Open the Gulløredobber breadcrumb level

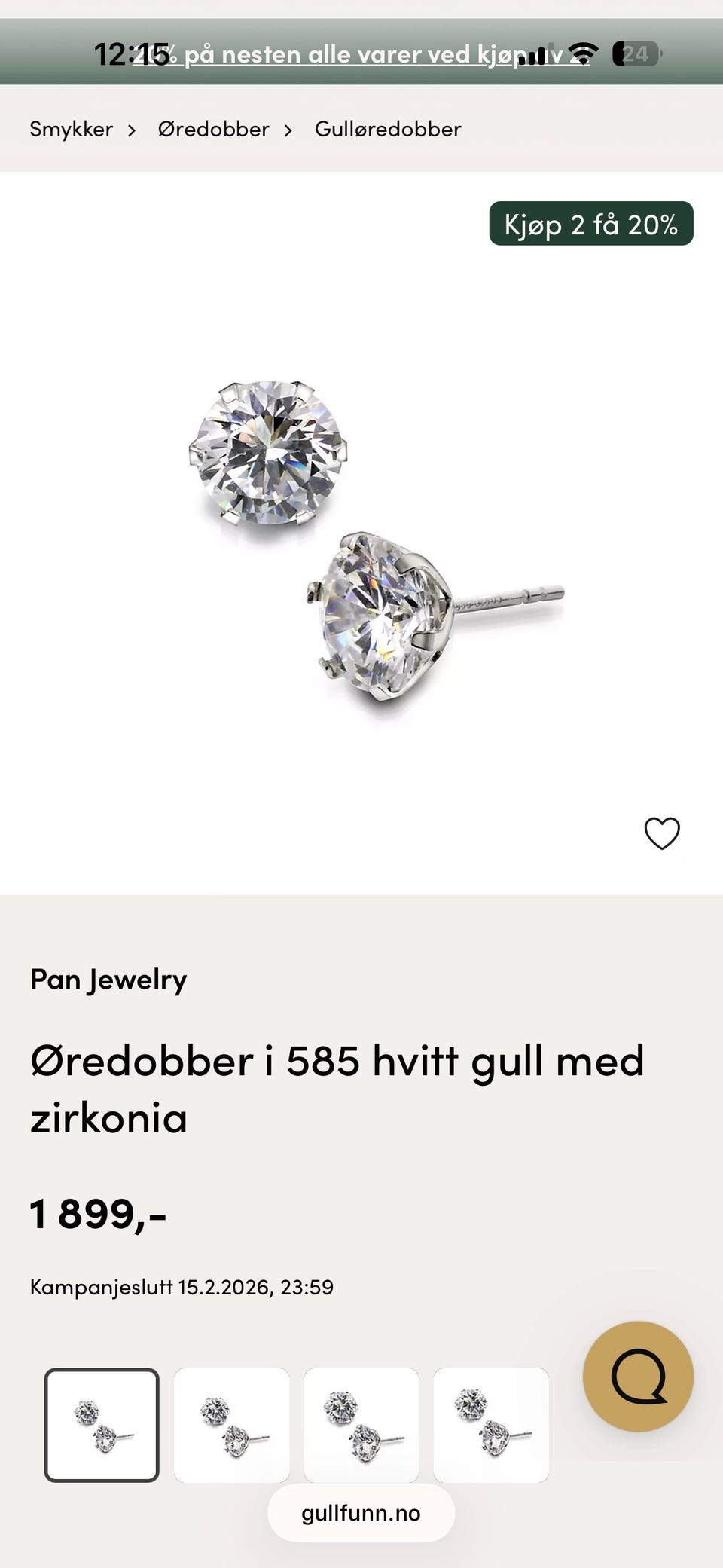[386, 129]
